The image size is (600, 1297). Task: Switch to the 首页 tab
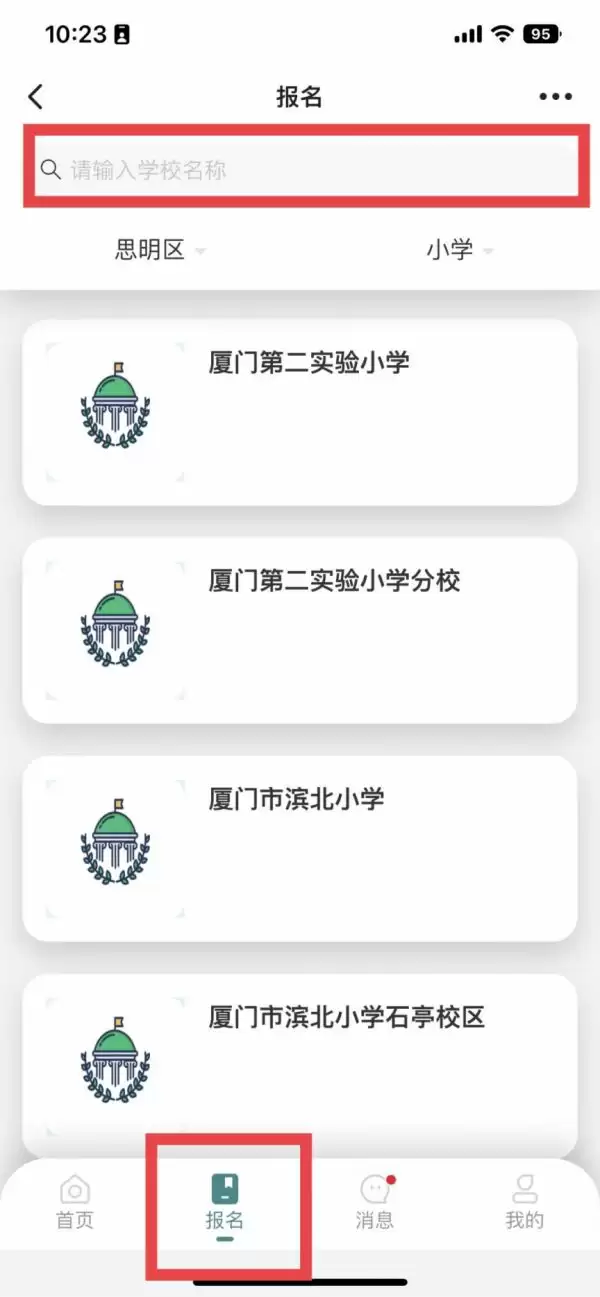pyautogui.click(x=75, y=1202)
